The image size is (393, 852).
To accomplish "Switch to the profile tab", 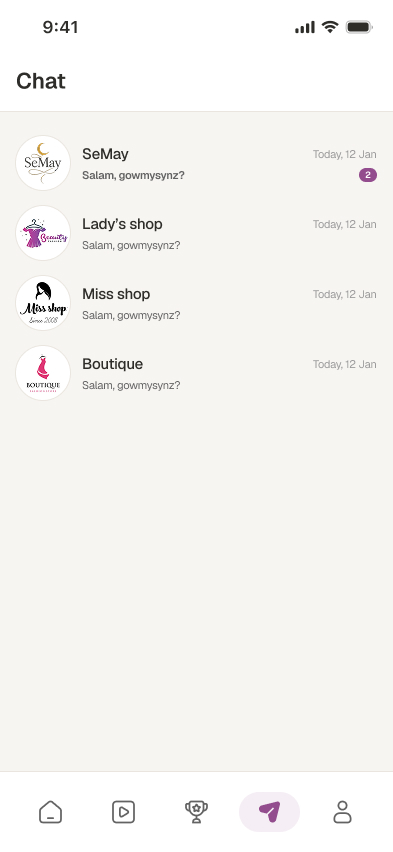I will coord(342,812).
